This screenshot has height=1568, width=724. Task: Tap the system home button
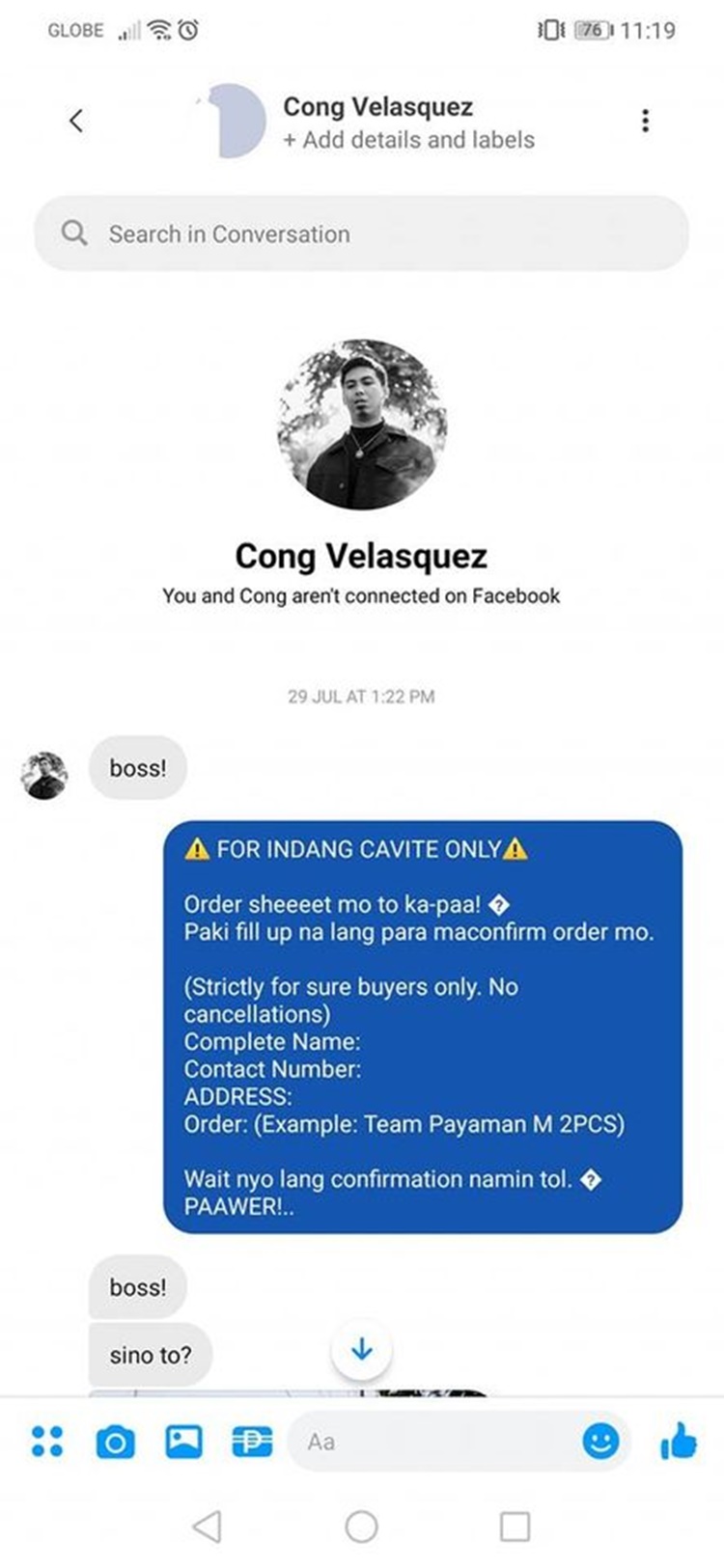tap(361, 1527)
